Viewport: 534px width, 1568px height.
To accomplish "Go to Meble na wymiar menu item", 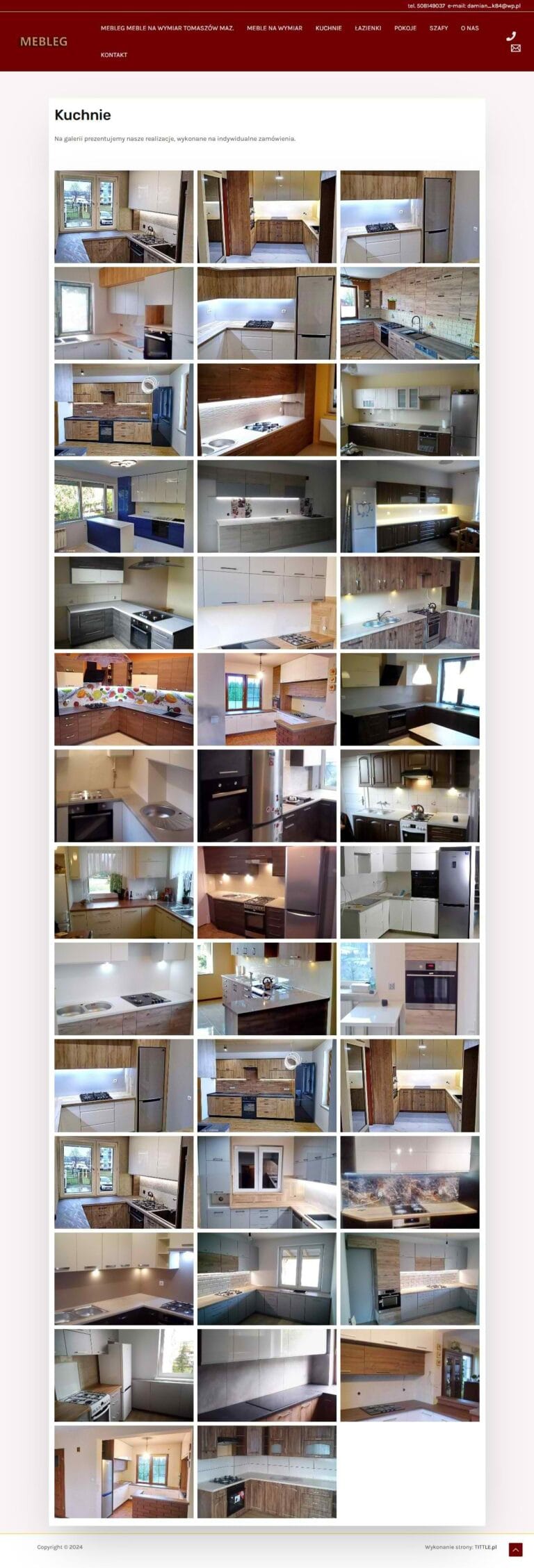I will click(x=274, y=28).
